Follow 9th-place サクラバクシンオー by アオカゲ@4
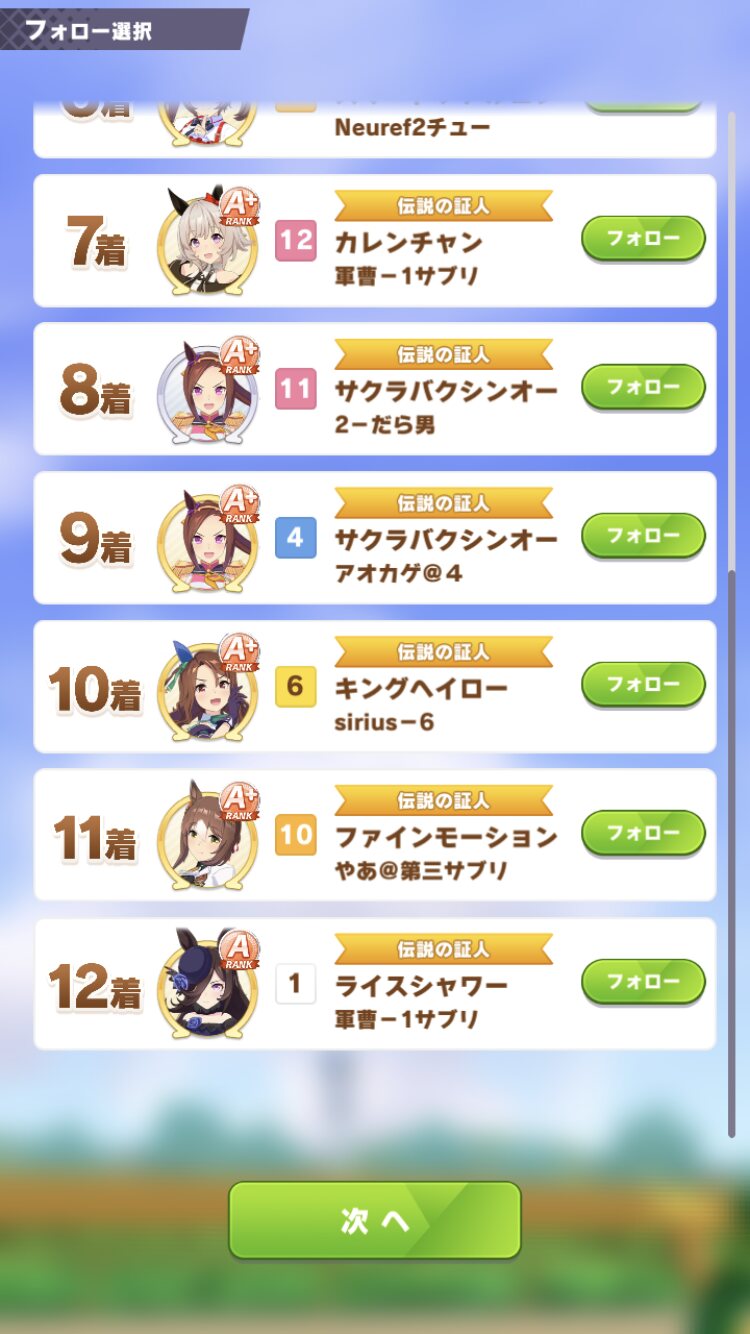 643,536
